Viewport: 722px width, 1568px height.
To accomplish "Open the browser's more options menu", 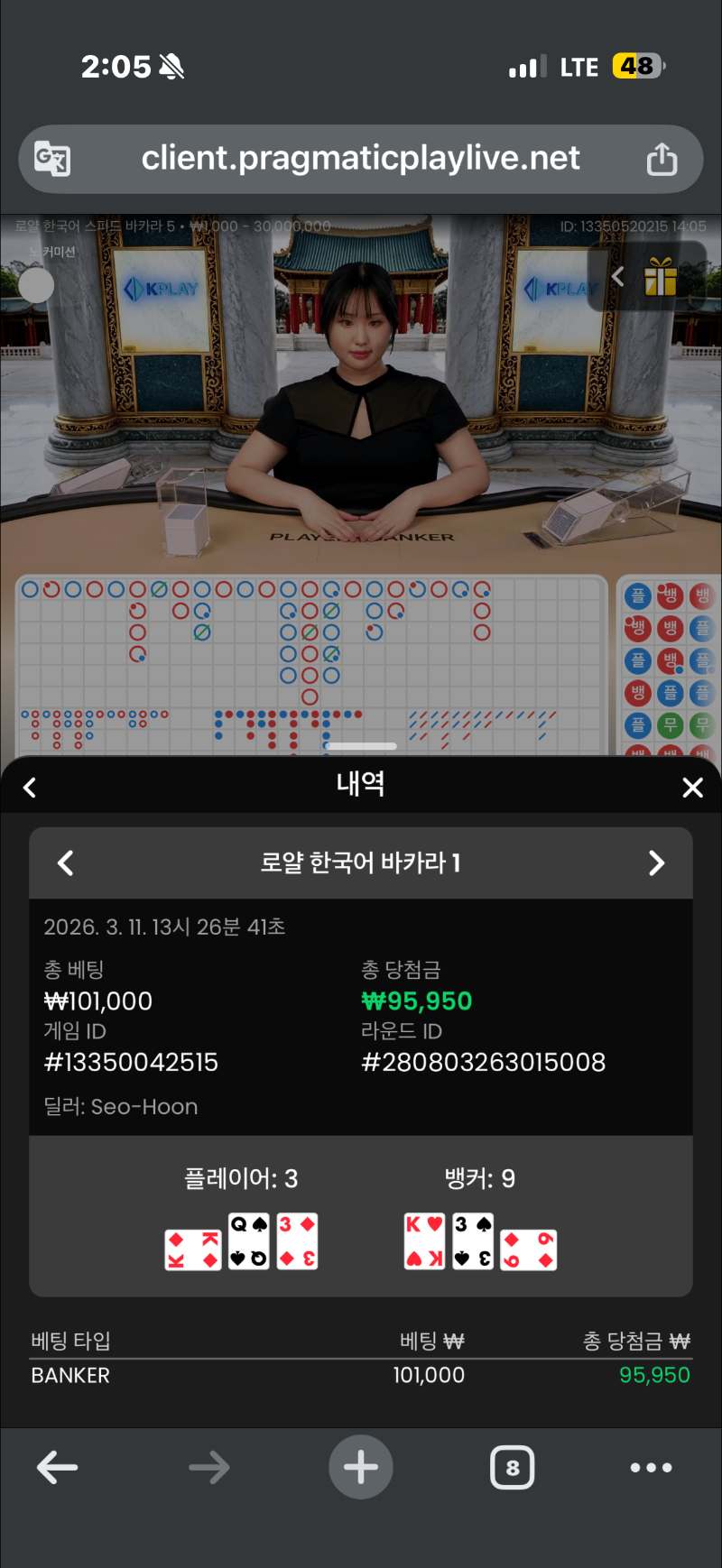I will [651, 1468].
